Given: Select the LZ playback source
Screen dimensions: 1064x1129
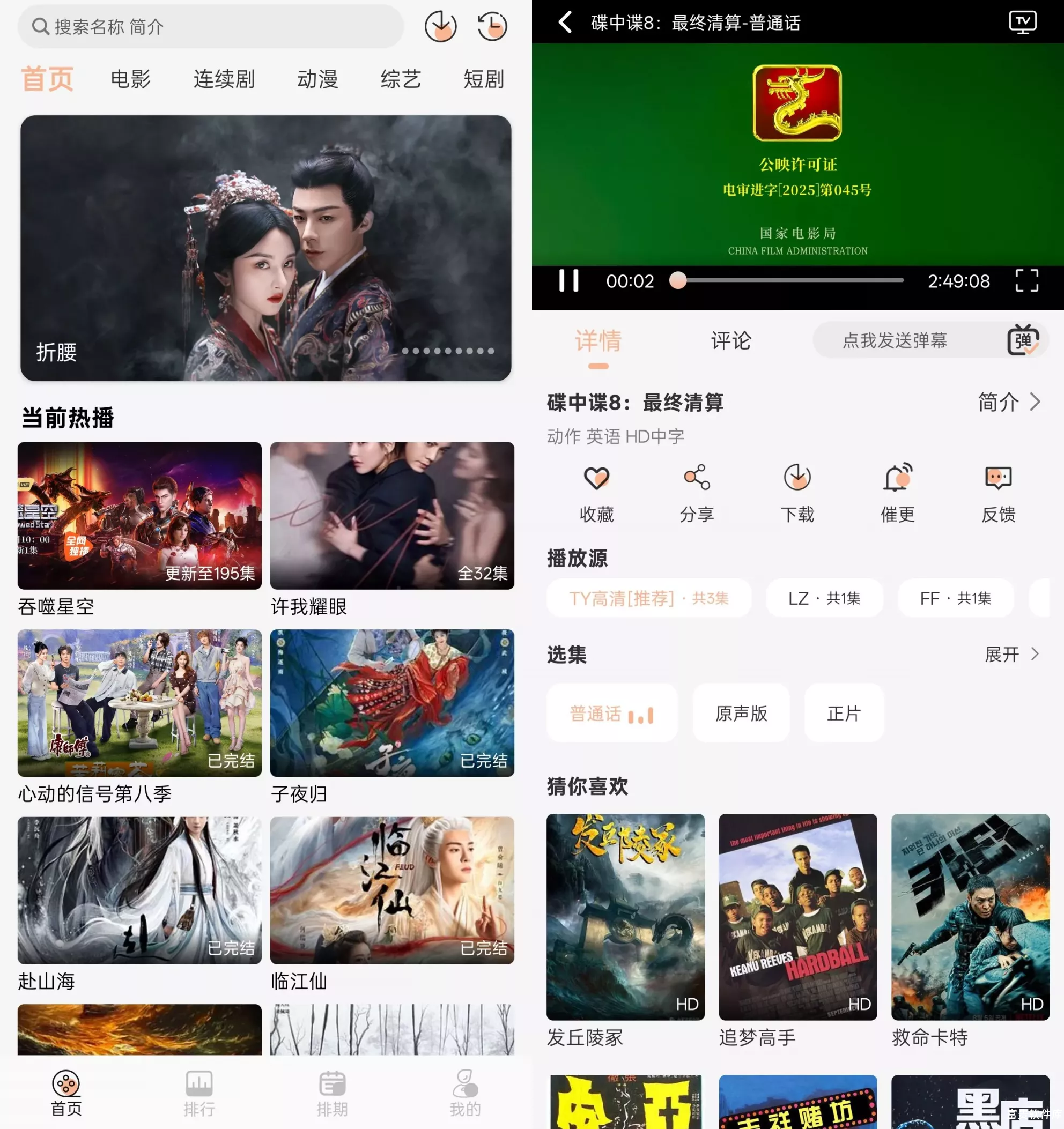Looking at the screenshot, I should pos(824,598).
